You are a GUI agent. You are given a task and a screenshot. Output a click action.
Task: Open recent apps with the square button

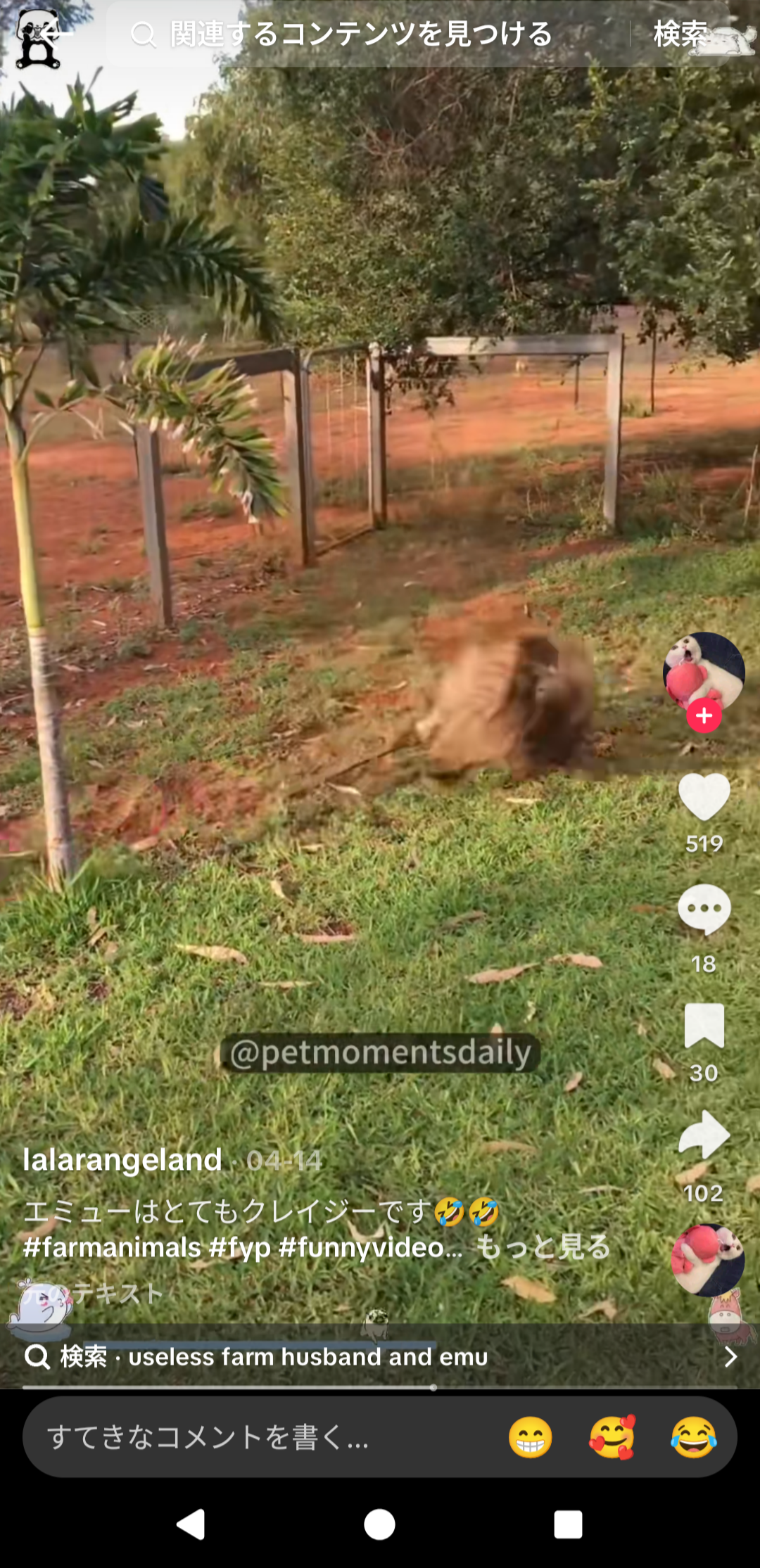[568, 1524]
